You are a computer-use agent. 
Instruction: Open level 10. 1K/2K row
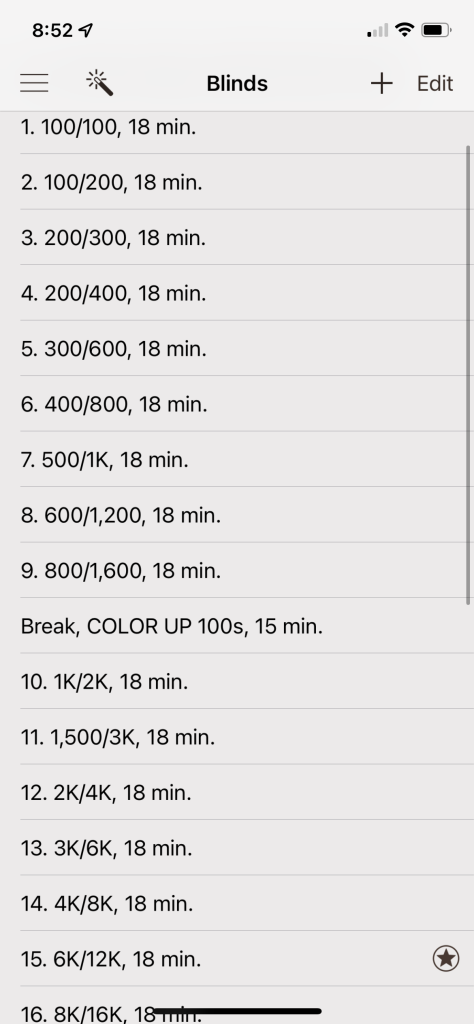237,682
